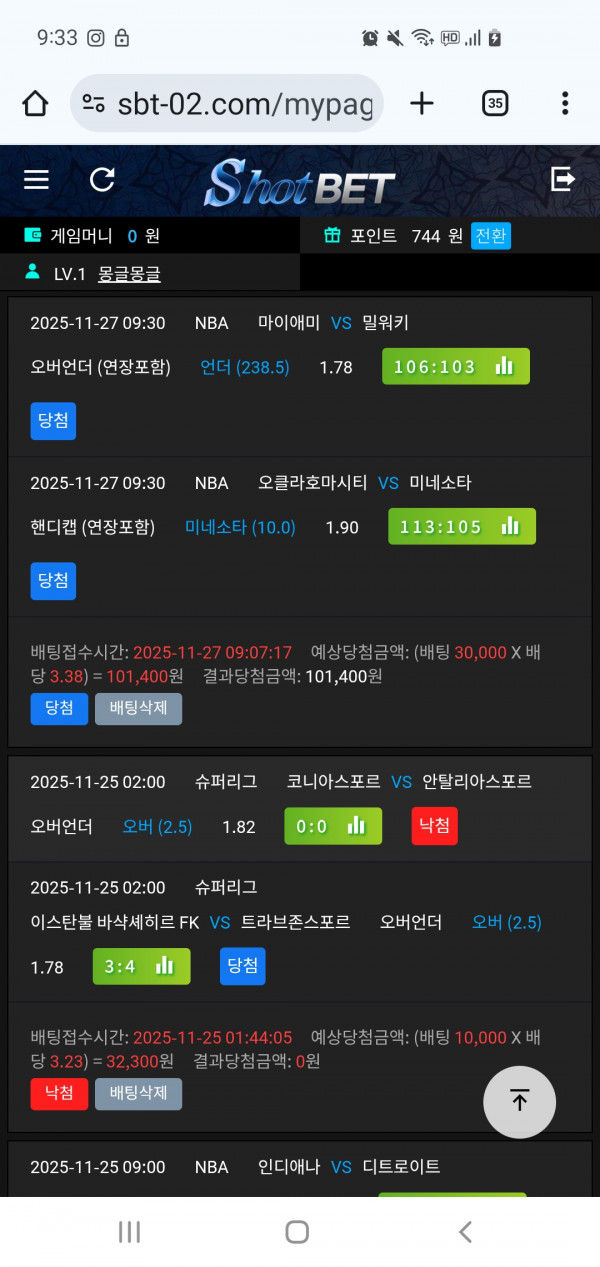Screen dimensions: 600x1267
Task: Go to the browser home page
Action: point(35,103)
